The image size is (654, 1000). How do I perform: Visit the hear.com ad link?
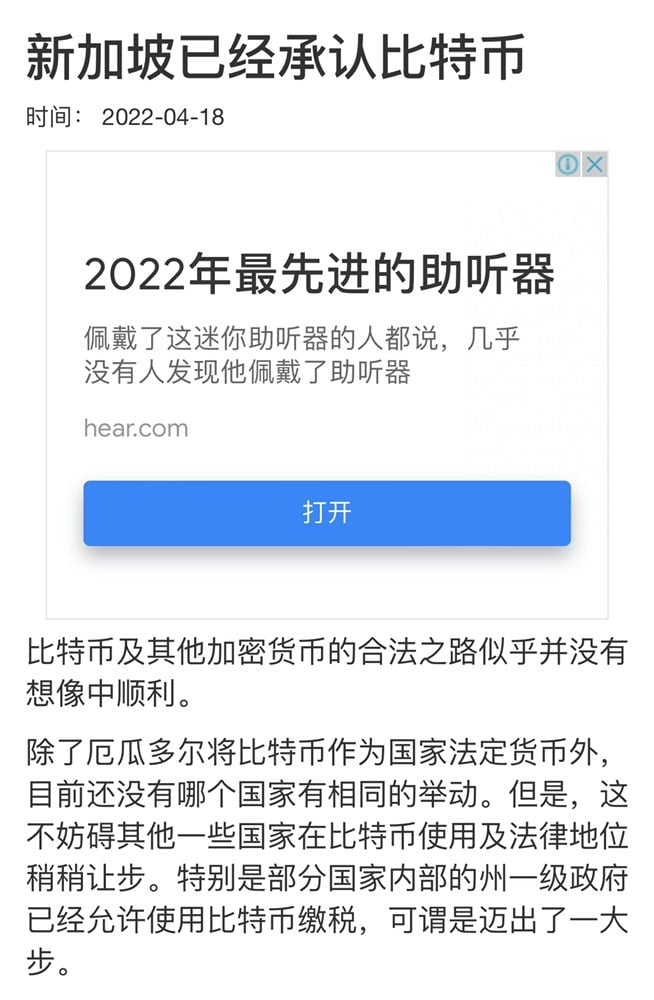coord(136,429)
